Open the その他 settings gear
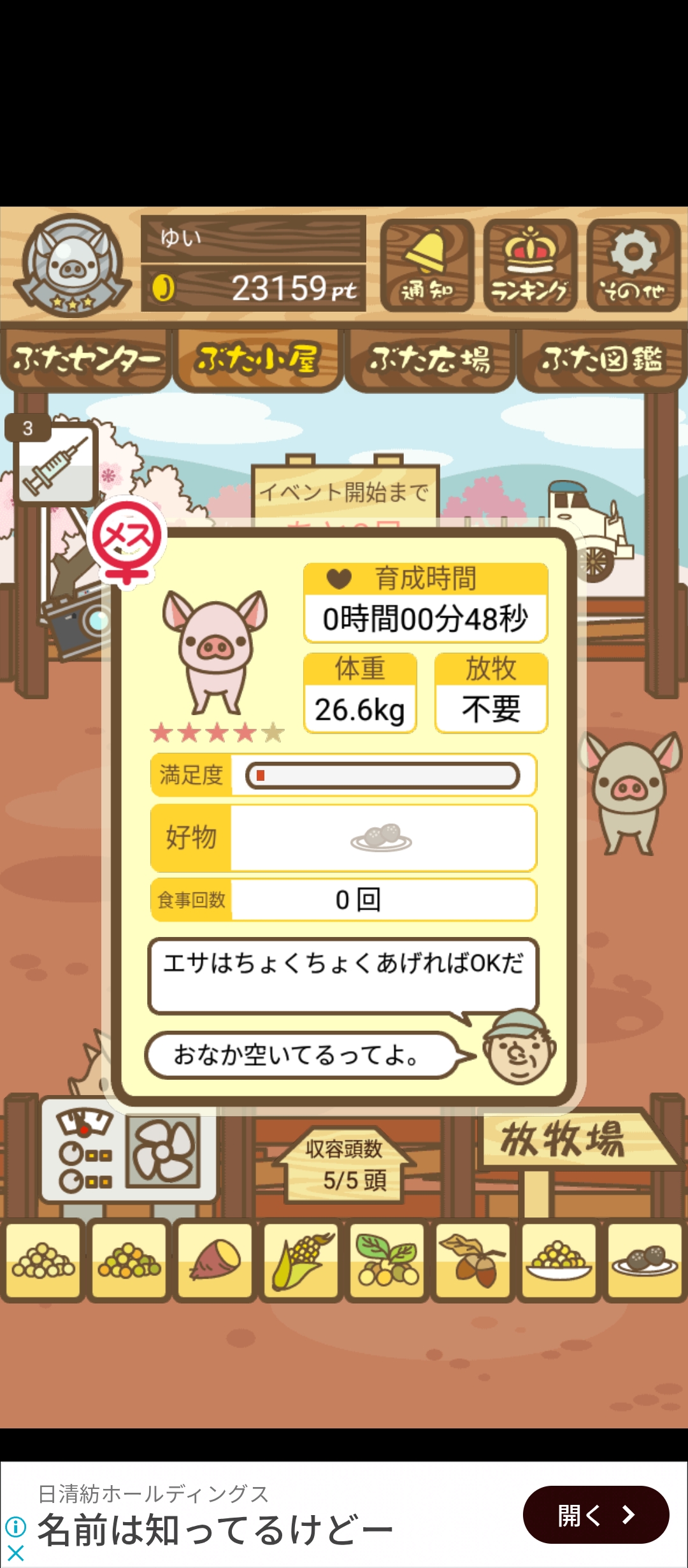Image resolution: width=688 pixels, height=1568 pixels. click(633, 266)
